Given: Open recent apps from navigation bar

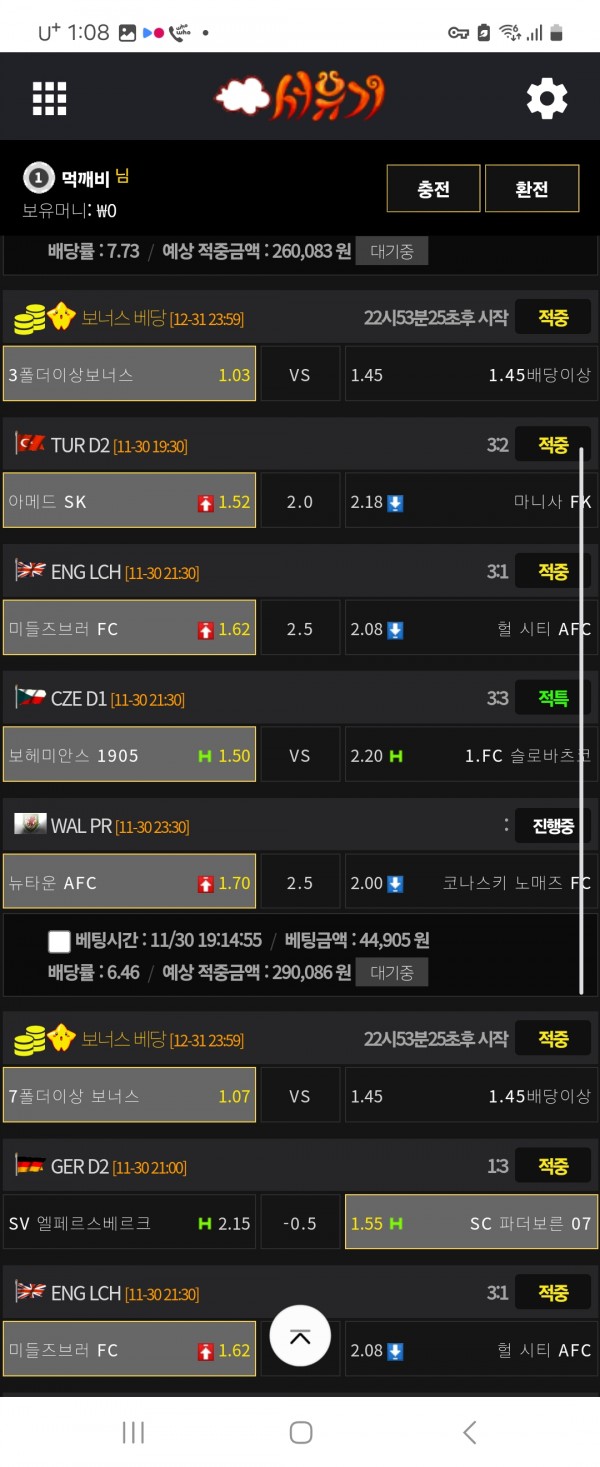Looking at the screenshot, I should click(x=133, y=1432).
